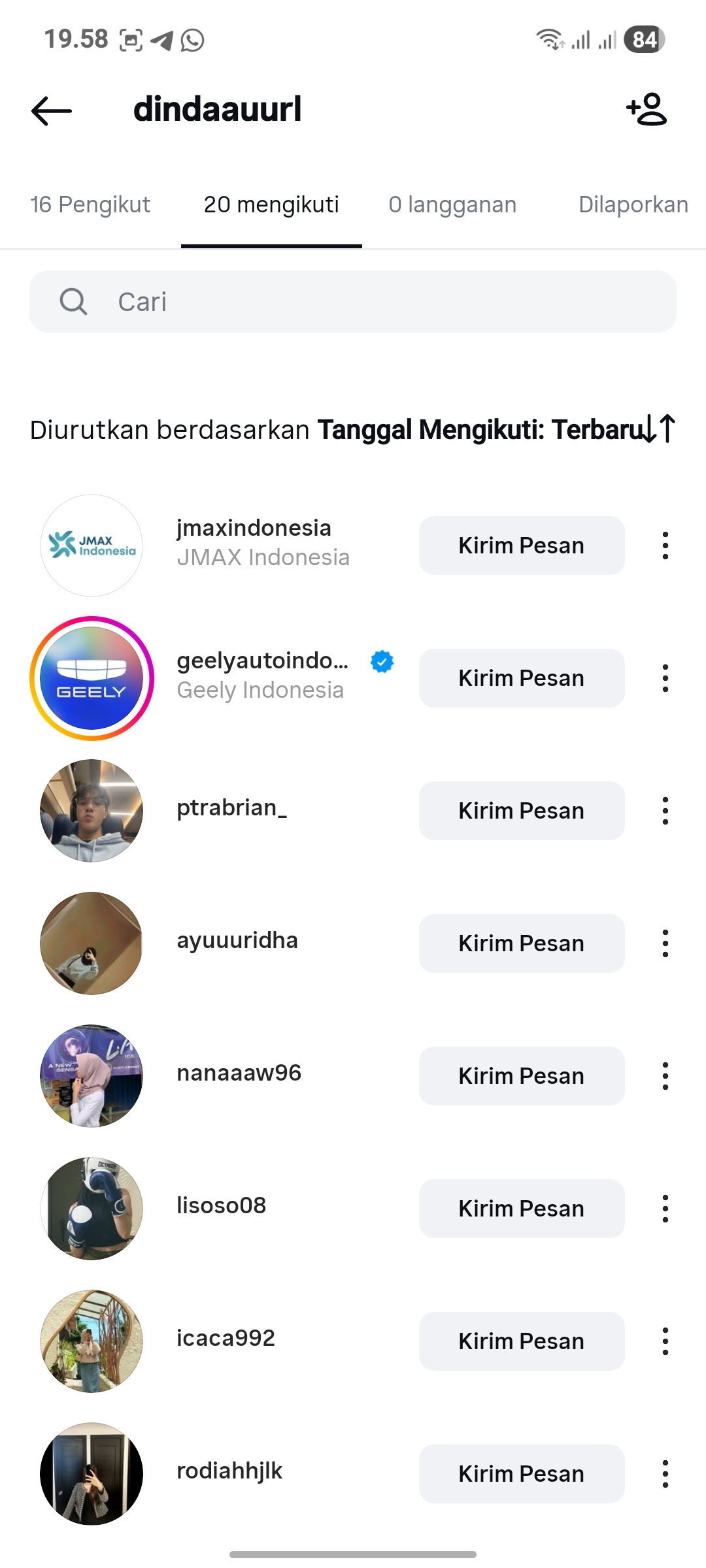This screenshot has width=706, height=1568.
Task: View rodiahhjlk's profile
Action: [229, 1471]
